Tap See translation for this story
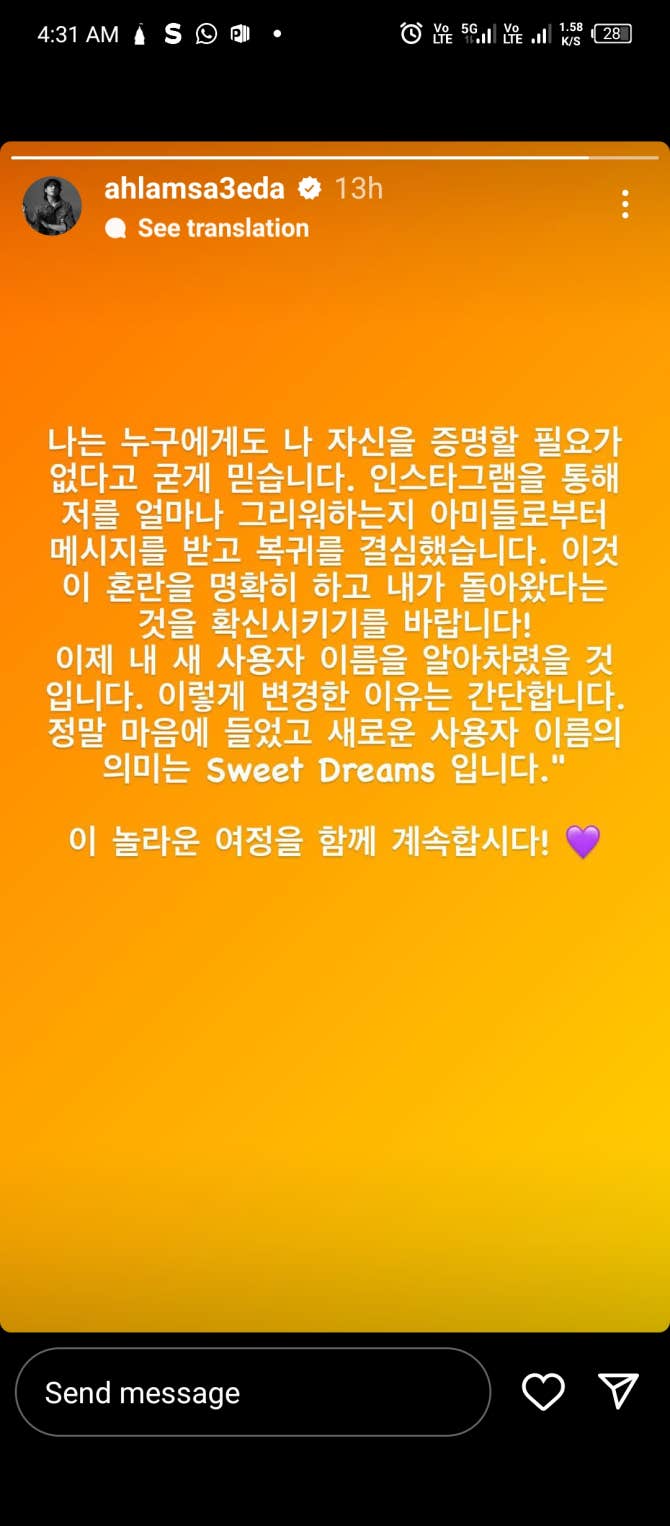Screen dimensions: 670x1526 coord(222,228)
